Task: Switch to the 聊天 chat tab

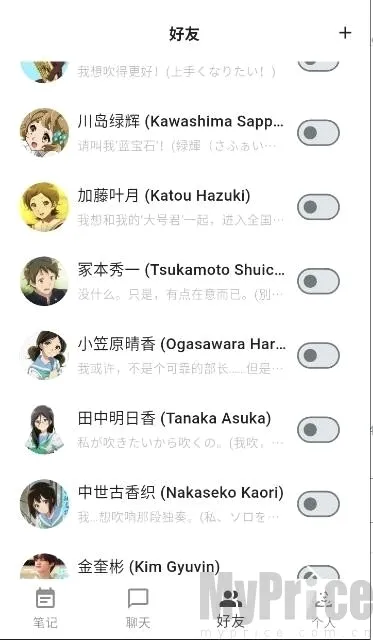Action: pyautogui.click(x=138, y=608)
